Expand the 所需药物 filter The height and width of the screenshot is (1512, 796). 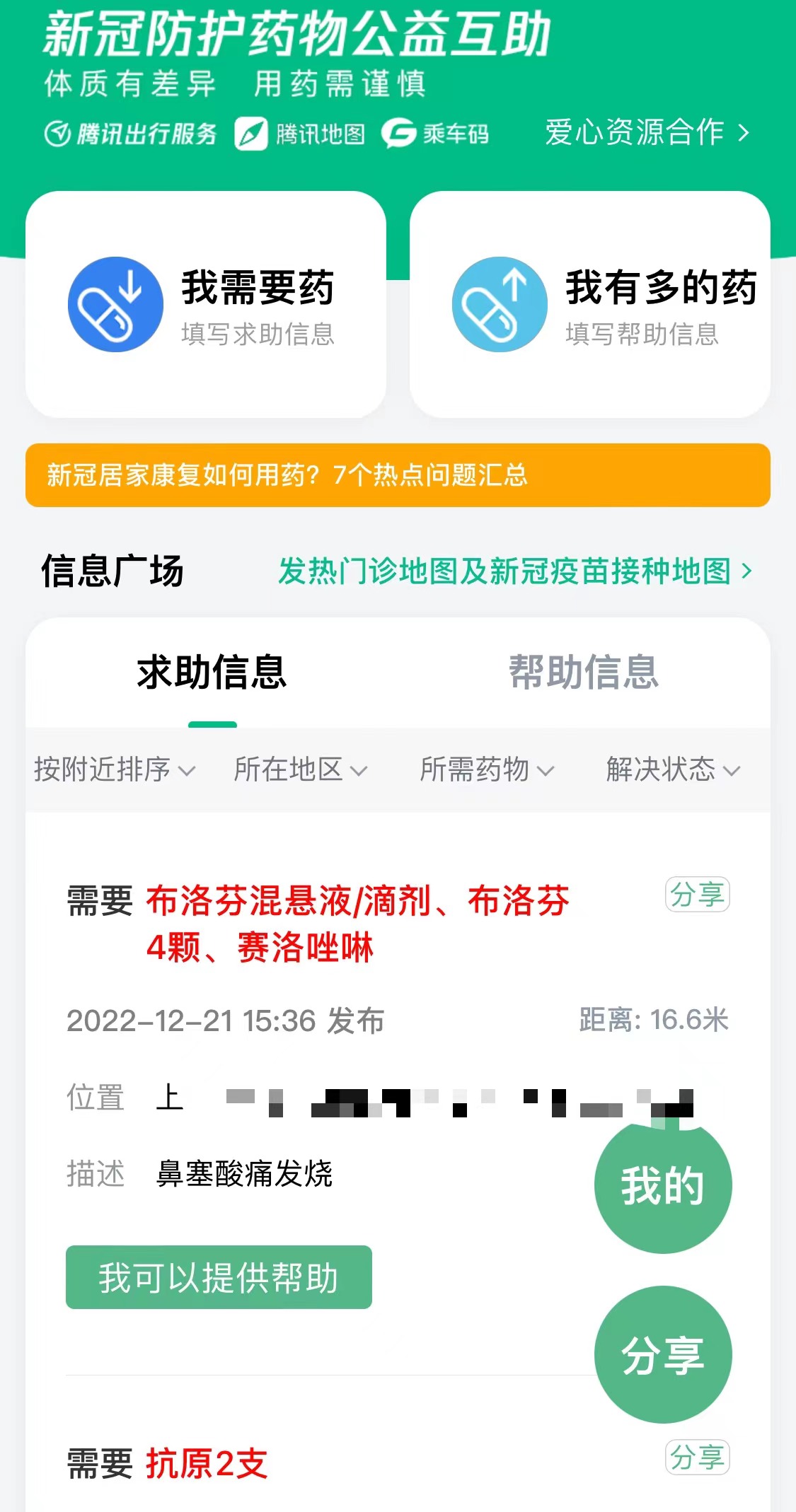click(x=486, y=769)
